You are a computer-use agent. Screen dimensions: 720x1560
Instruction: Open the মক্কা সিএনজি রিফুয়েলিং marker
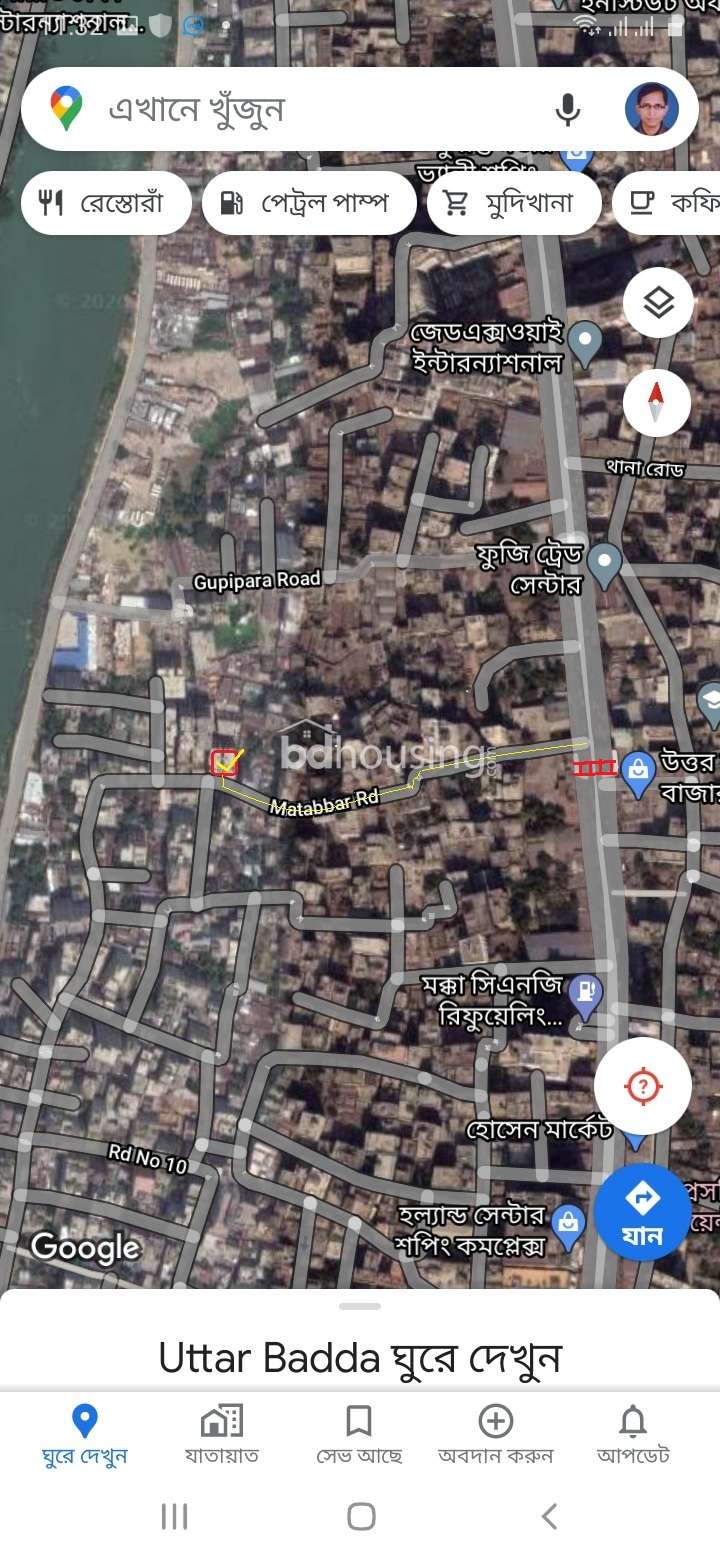(584, 993)
